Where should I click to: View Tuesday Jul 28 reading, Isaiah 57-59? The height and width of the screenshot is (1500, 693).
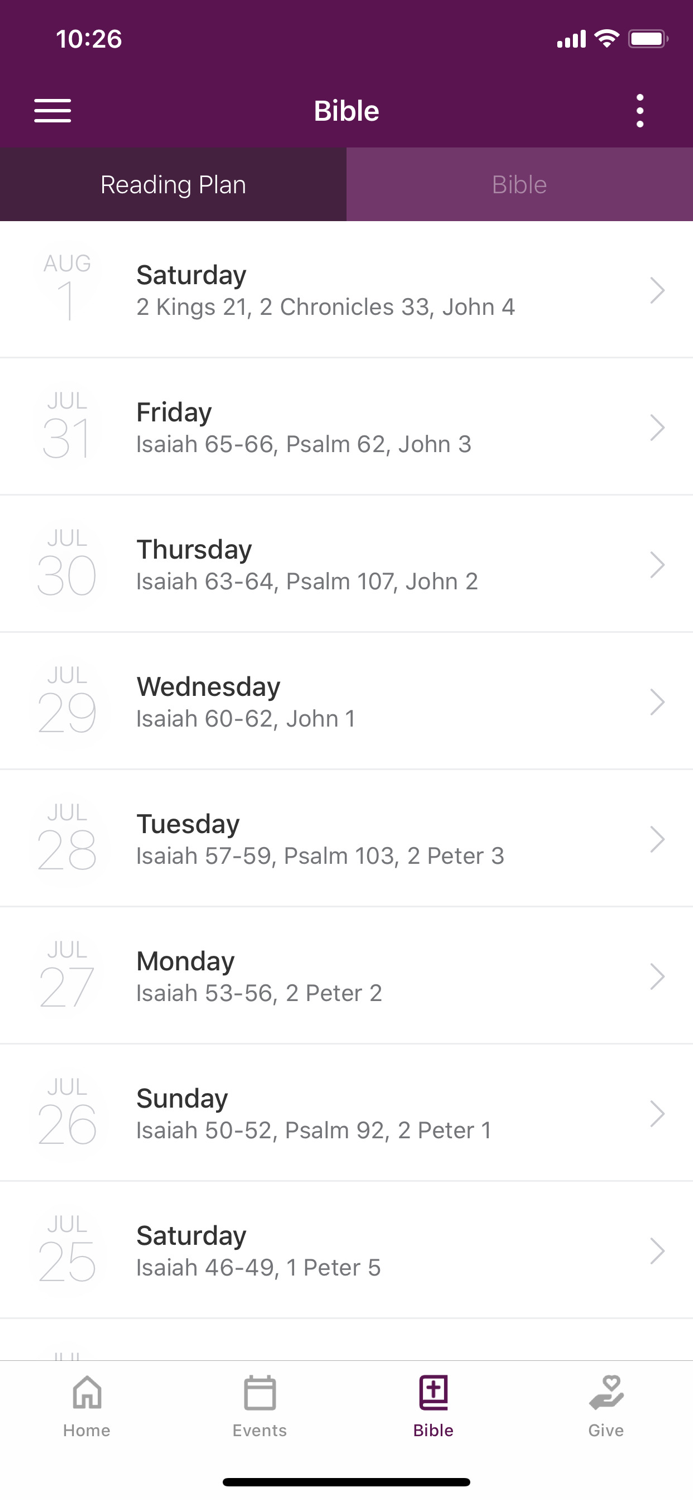346,838
